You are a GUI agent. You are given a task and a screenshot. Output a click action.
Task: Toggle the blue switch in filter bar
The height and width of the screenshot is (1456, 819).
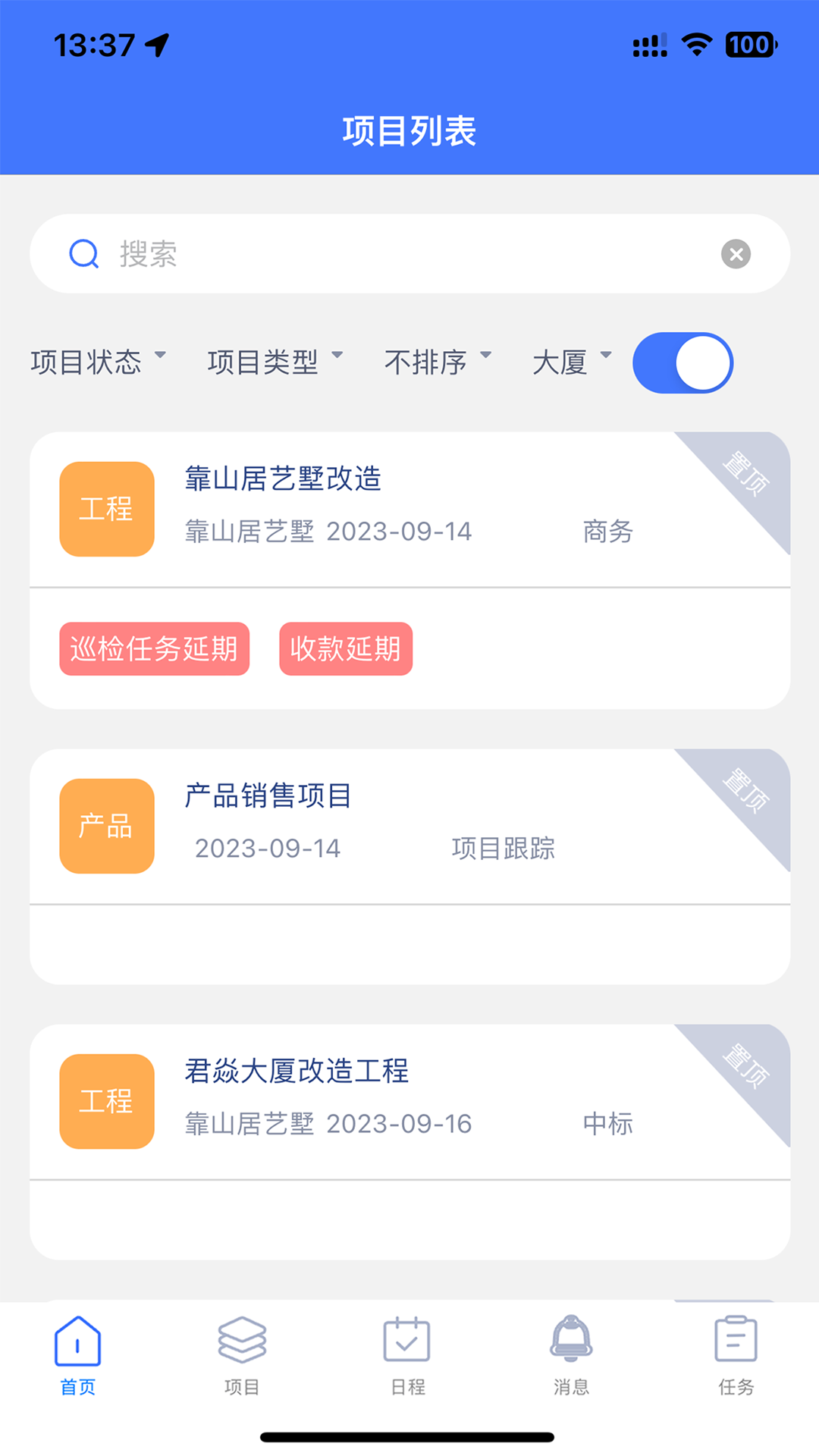pos(682,362)
